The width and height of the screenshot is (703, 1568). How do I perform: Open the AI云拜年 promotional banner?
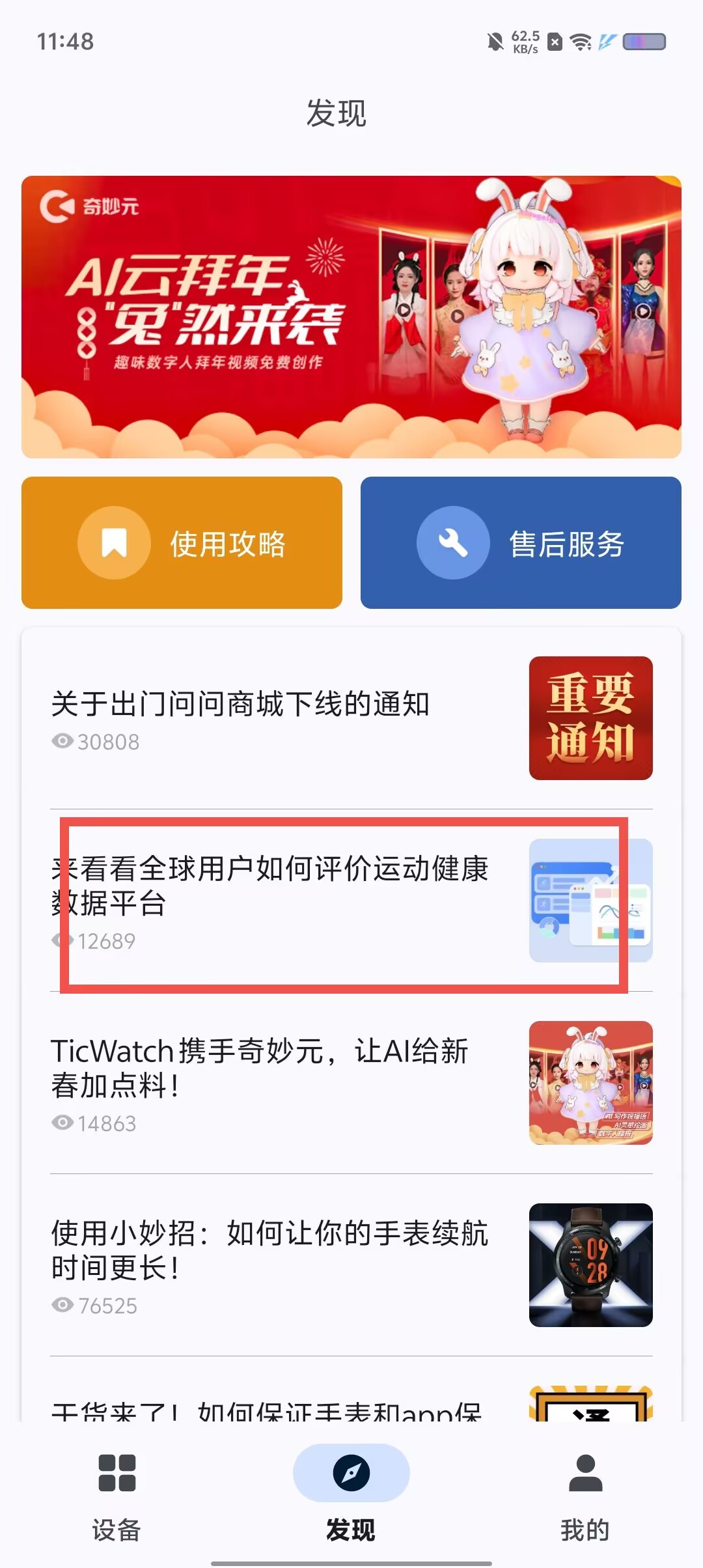(x=351, y=316)
